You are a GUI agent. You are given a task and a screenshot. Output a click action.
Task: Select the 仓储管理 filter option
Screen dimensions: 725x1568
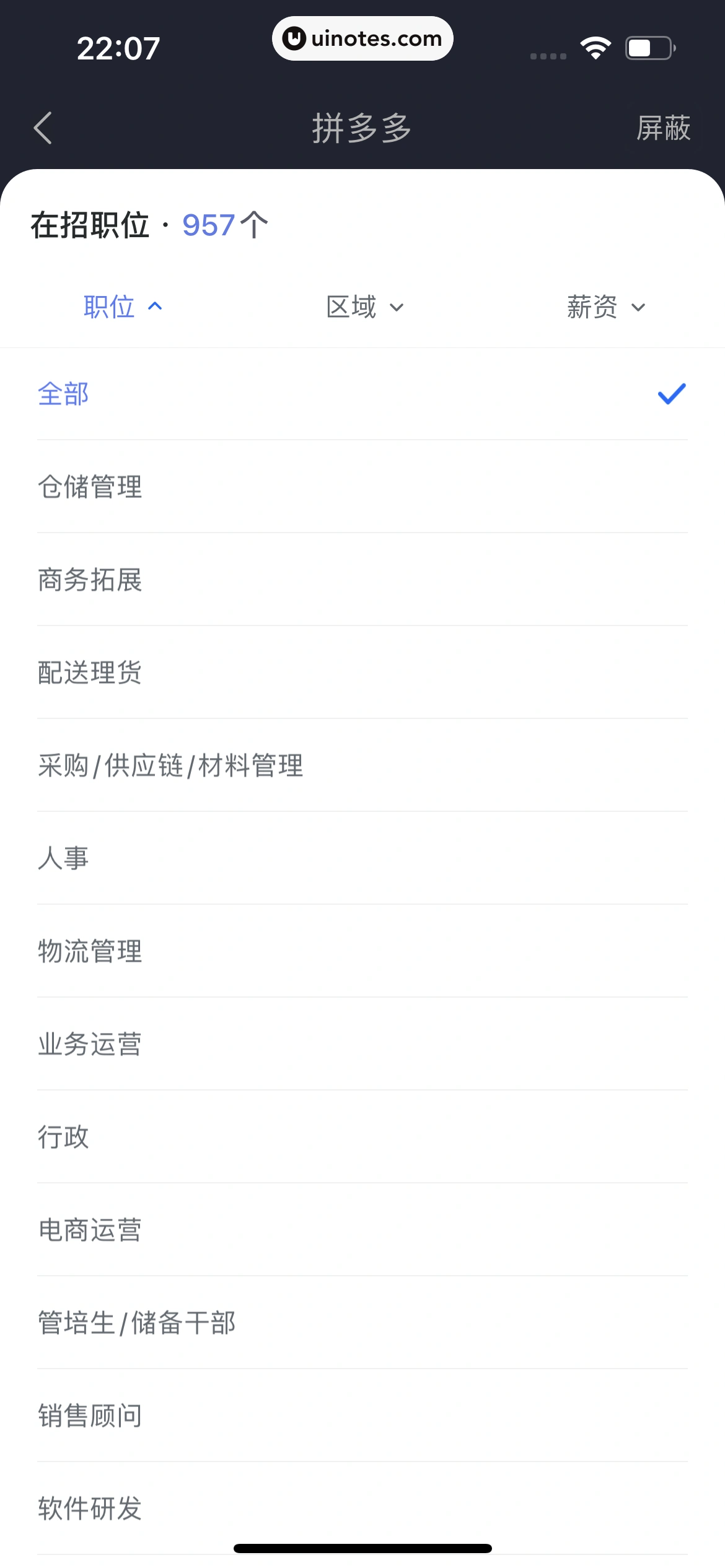(x=90, y=487)
